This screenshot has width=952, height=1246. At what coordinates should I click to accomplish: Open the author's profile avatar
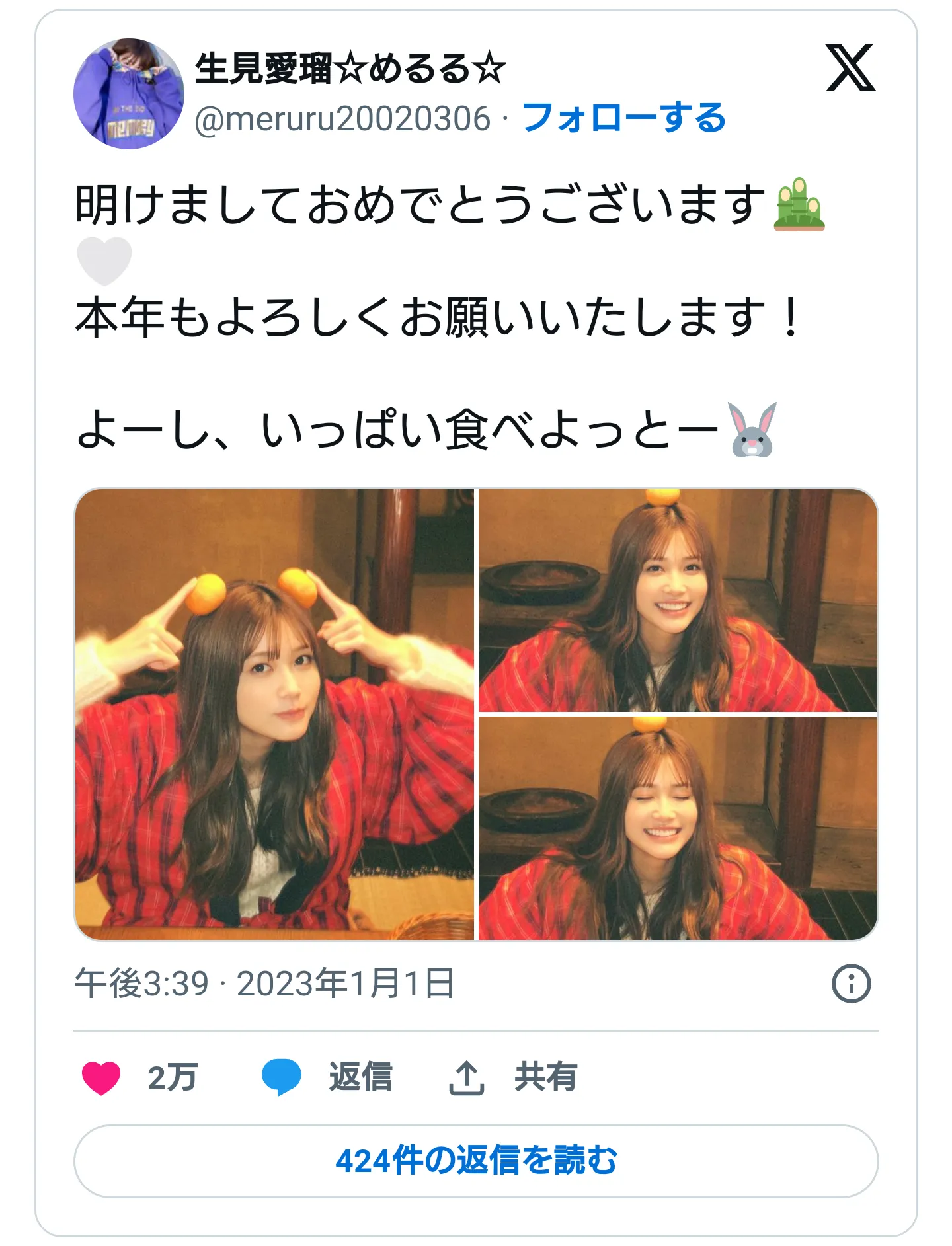[128, 94]
